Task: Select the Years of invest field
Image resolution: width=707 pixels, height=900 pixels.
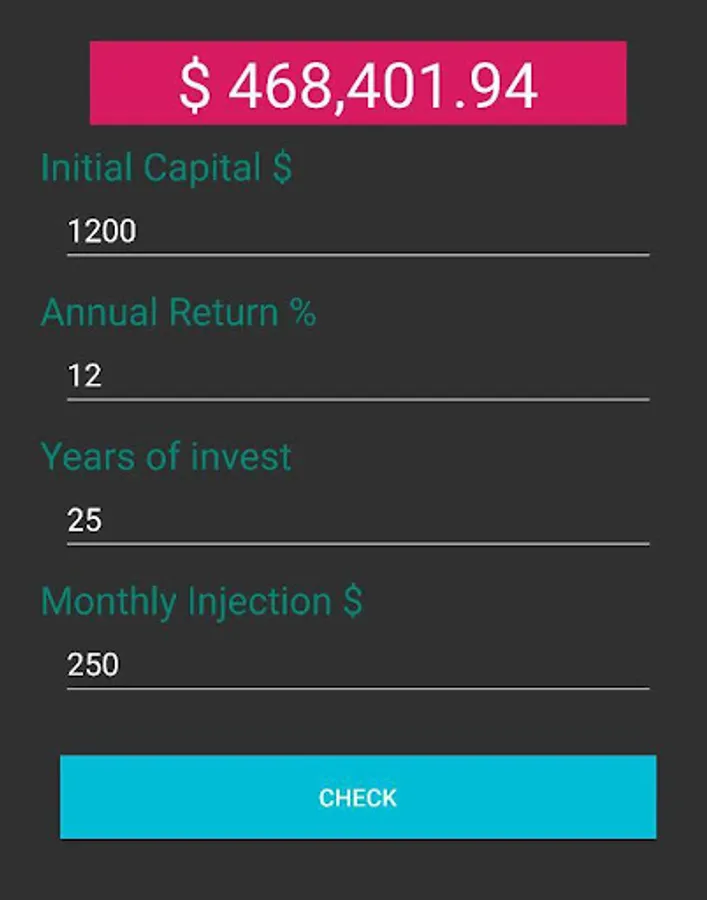Action: point(357,520)
